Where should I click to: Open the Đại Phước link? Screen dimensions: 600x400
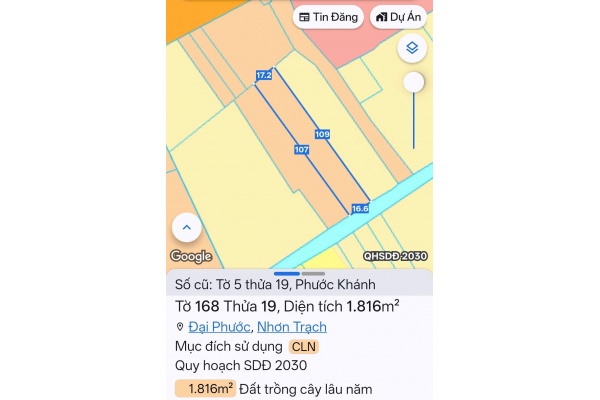point(219,327)
